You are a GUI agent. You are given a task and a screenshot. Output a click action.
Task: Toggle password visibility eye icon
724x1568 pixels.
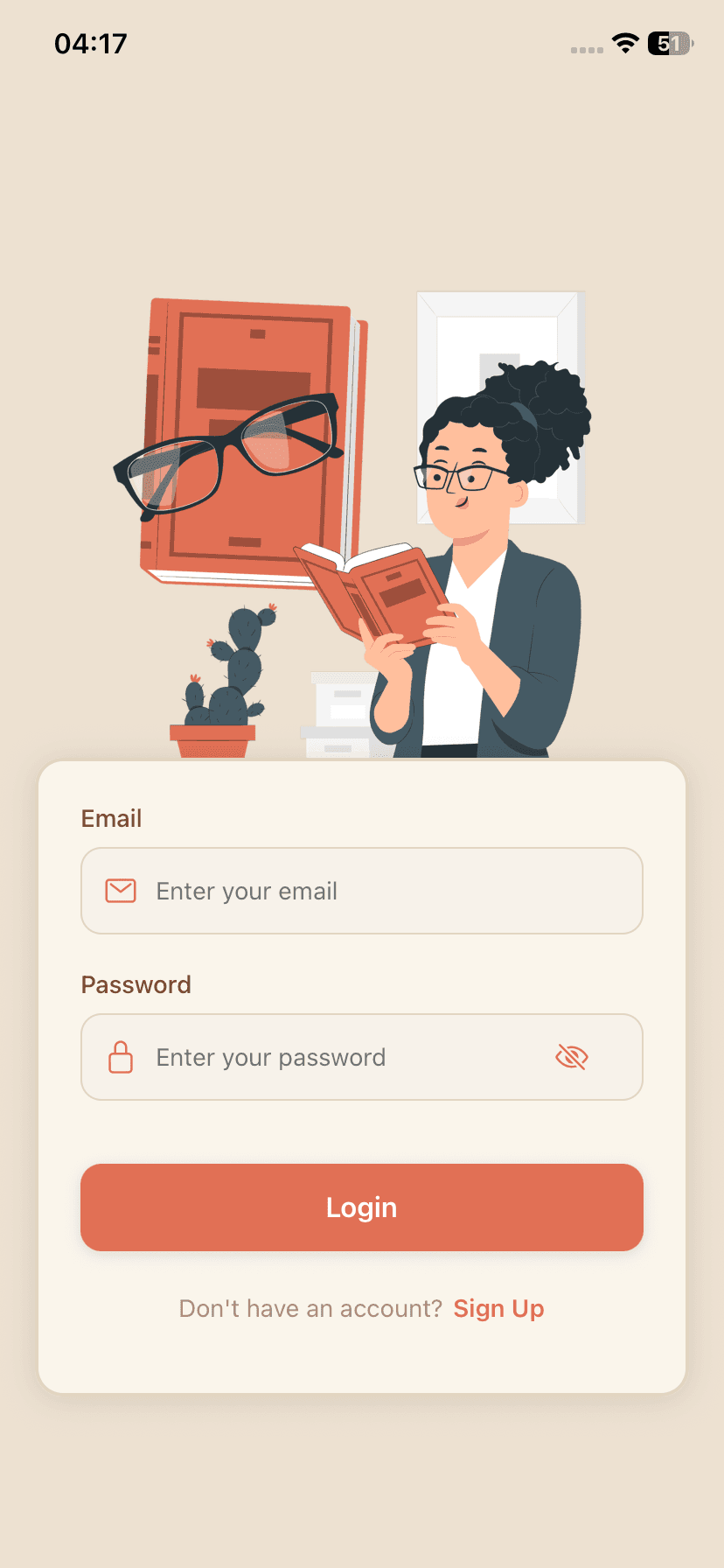click(x=572, y=1057)
